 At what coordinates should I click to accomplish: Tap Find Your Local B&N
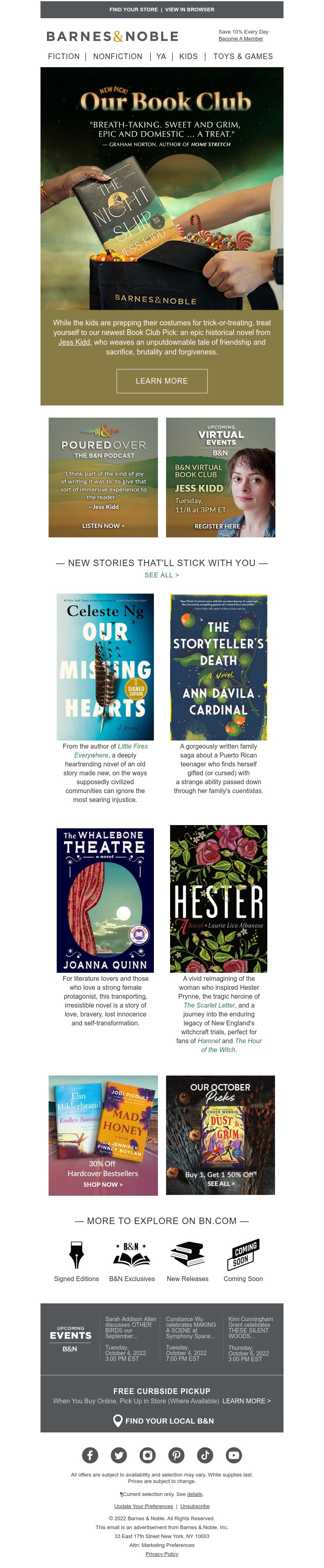(x=162, y=1421)
